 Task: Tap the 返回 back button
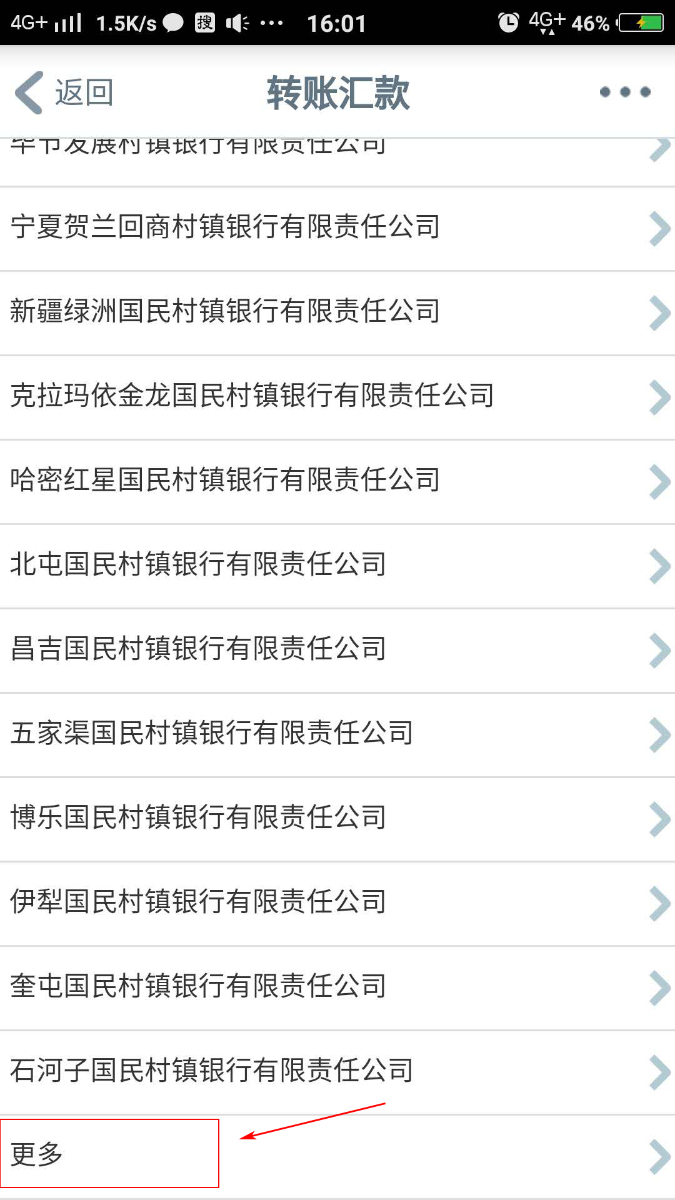point(64,93)
